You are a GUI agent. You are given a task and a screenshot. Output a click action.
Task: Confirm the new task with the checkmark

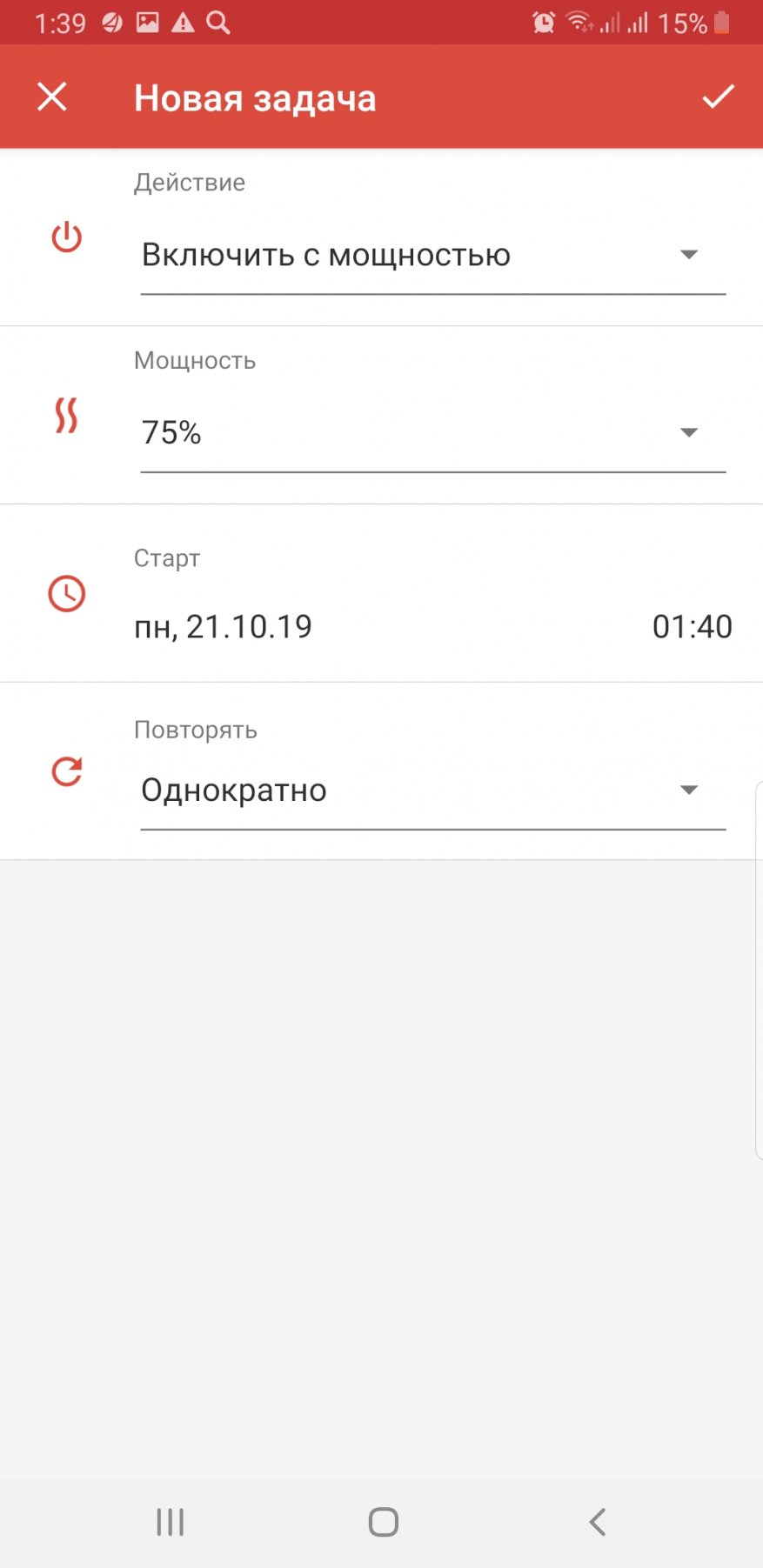[x=718, y=97]
